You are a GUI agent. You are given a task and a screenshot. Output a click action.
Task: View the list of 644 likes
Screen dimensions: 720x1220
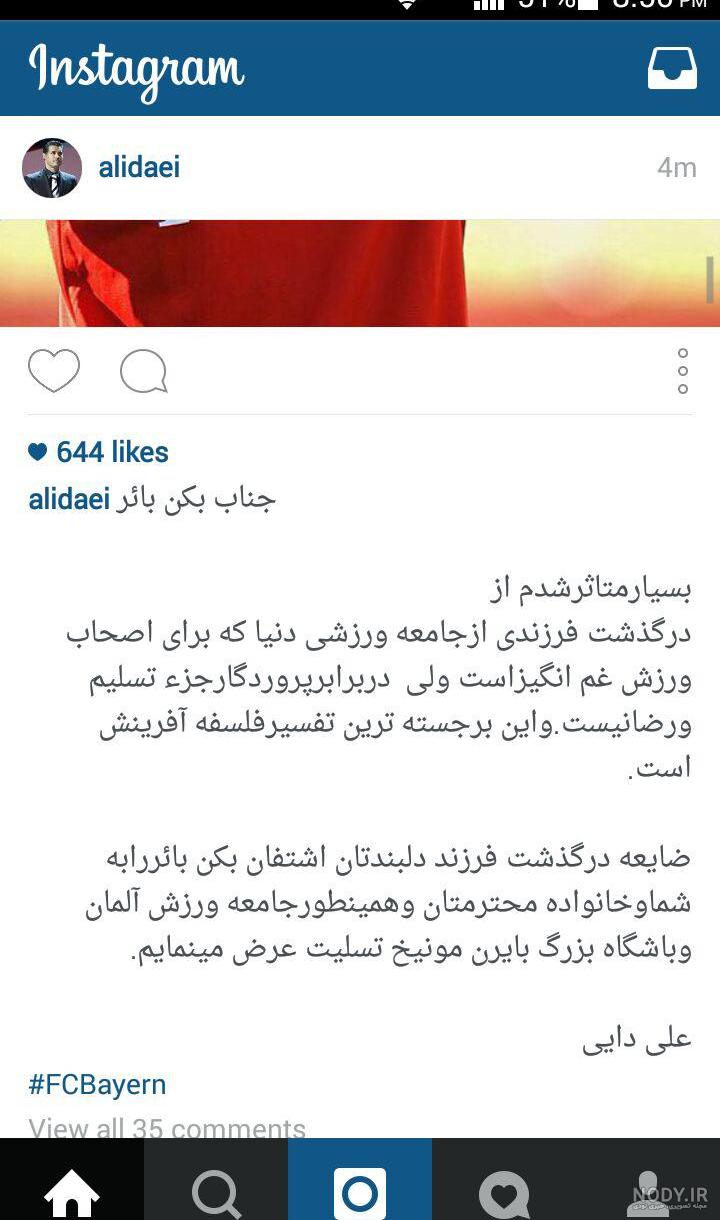point(98,452)
